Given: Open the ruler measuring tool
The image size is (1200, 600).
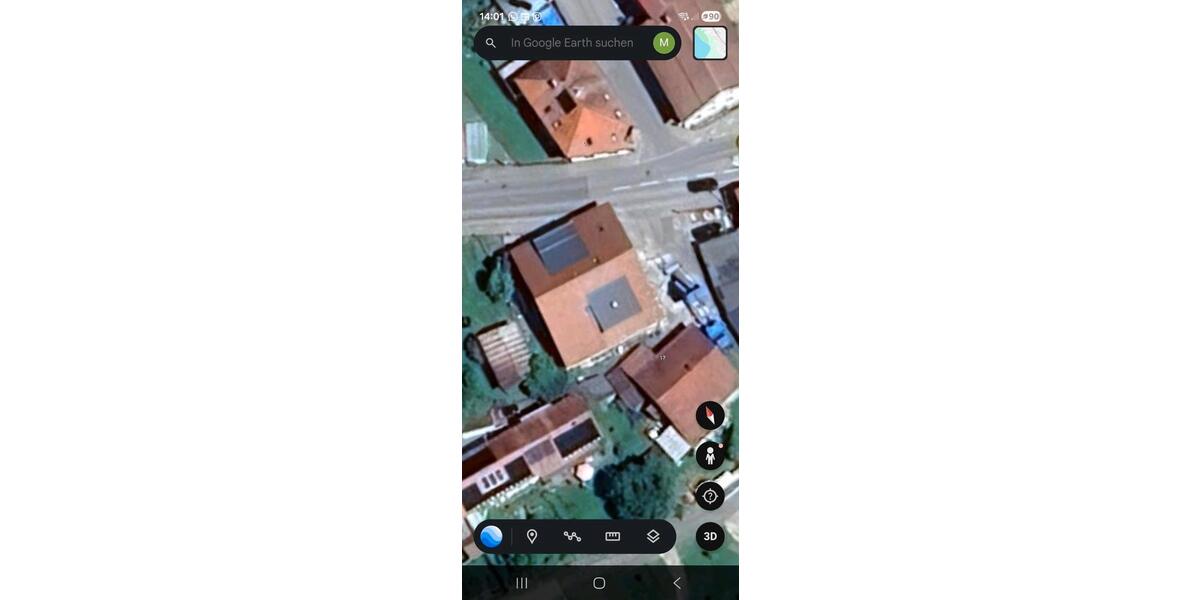Looking at the screenshot, I should [x=613, y=537].
